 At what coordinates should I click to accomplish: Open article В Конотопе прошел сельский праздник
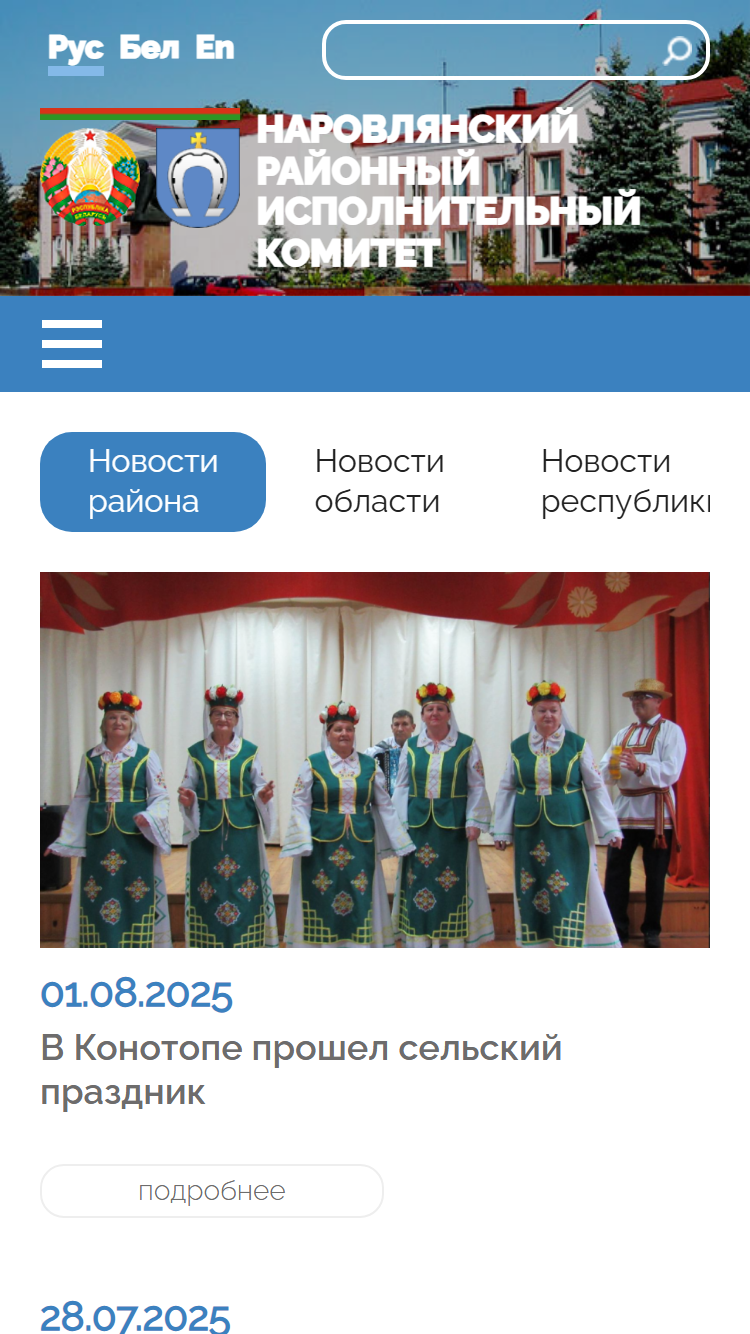[301, 1070]
